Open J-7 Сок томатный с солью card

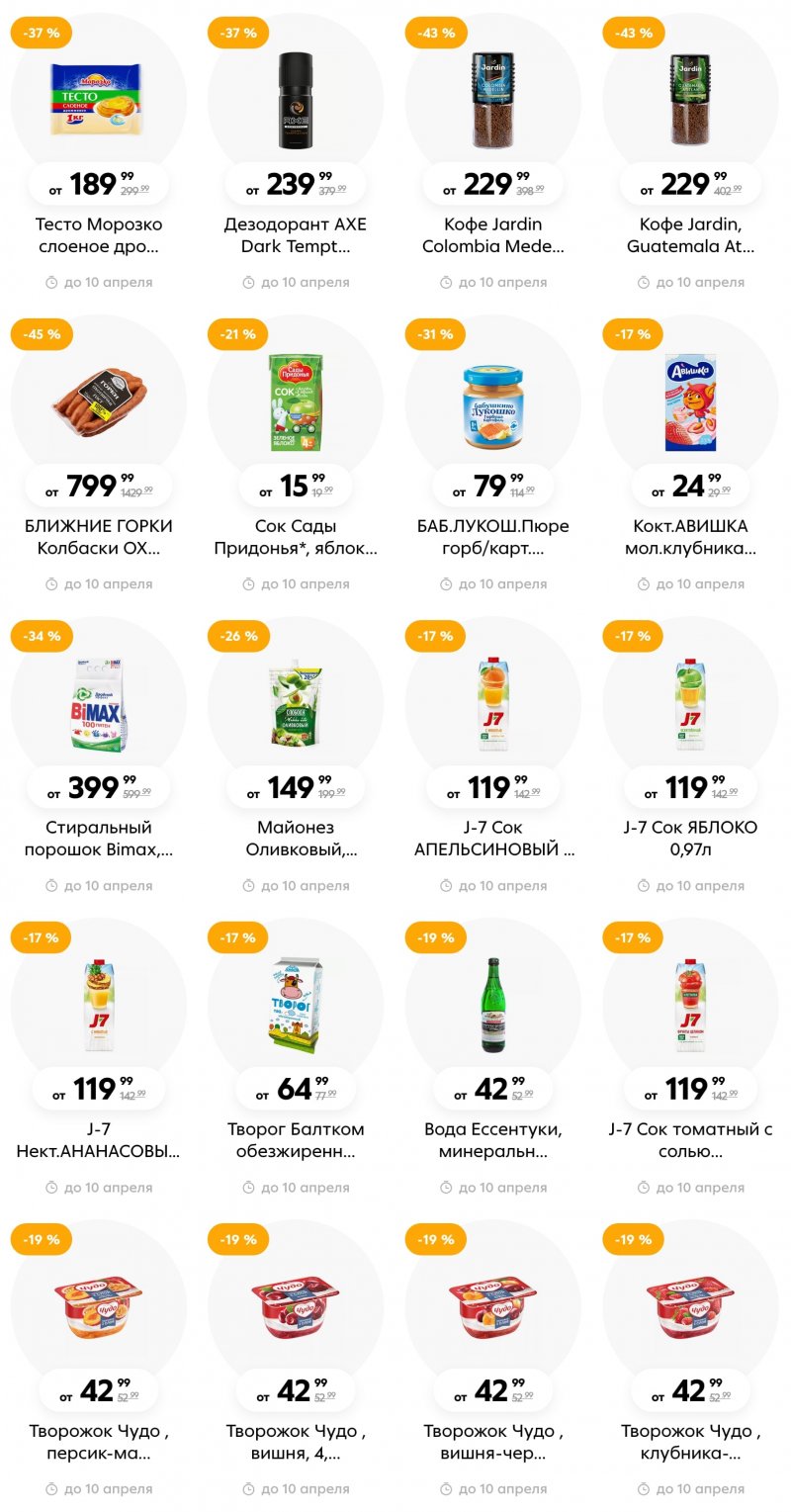(x=690, y=1004)
